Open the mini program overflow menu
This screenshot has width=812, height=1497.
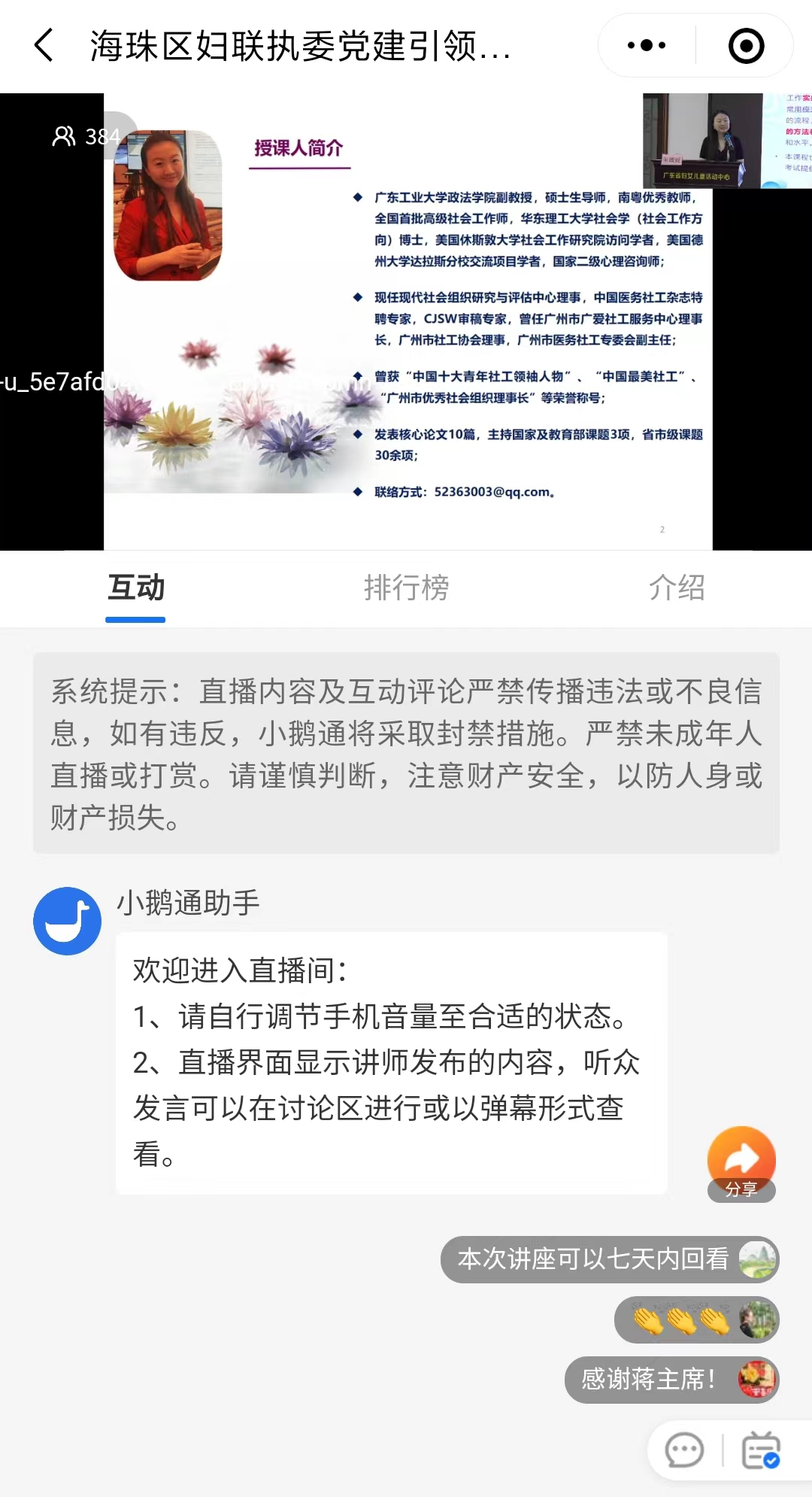pos(647,46)
